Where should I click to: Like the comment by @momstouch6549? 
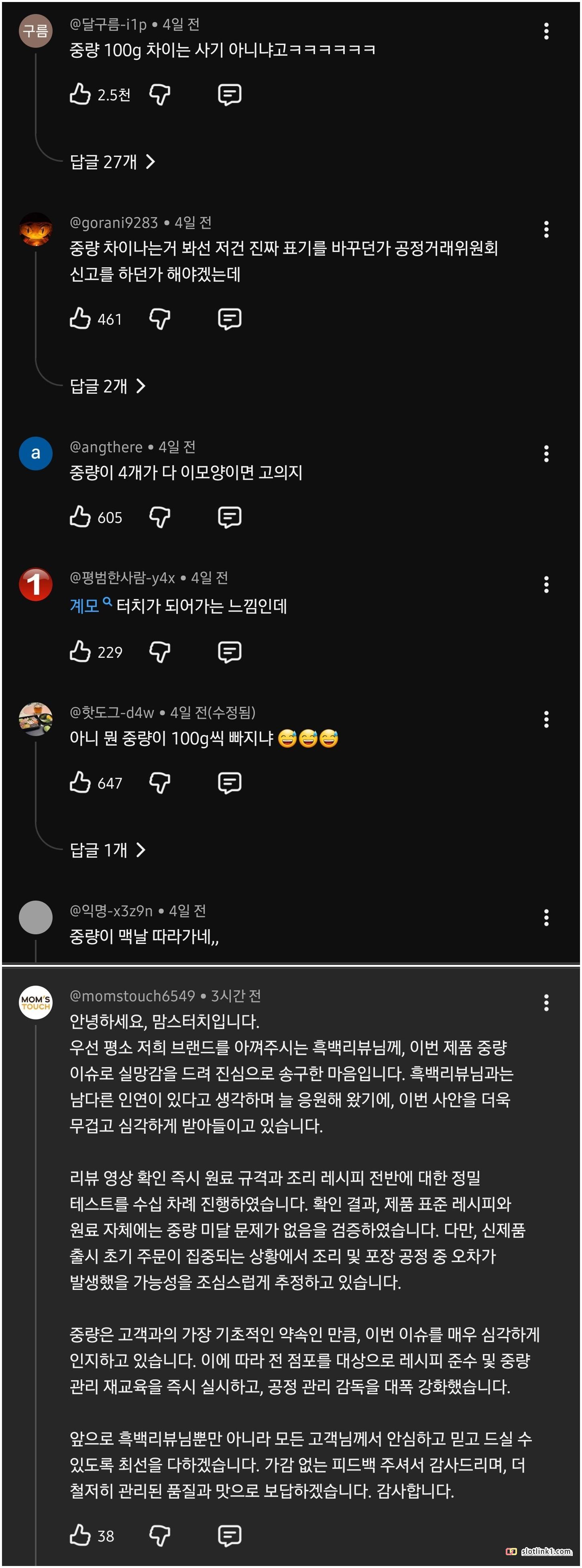80,1536
